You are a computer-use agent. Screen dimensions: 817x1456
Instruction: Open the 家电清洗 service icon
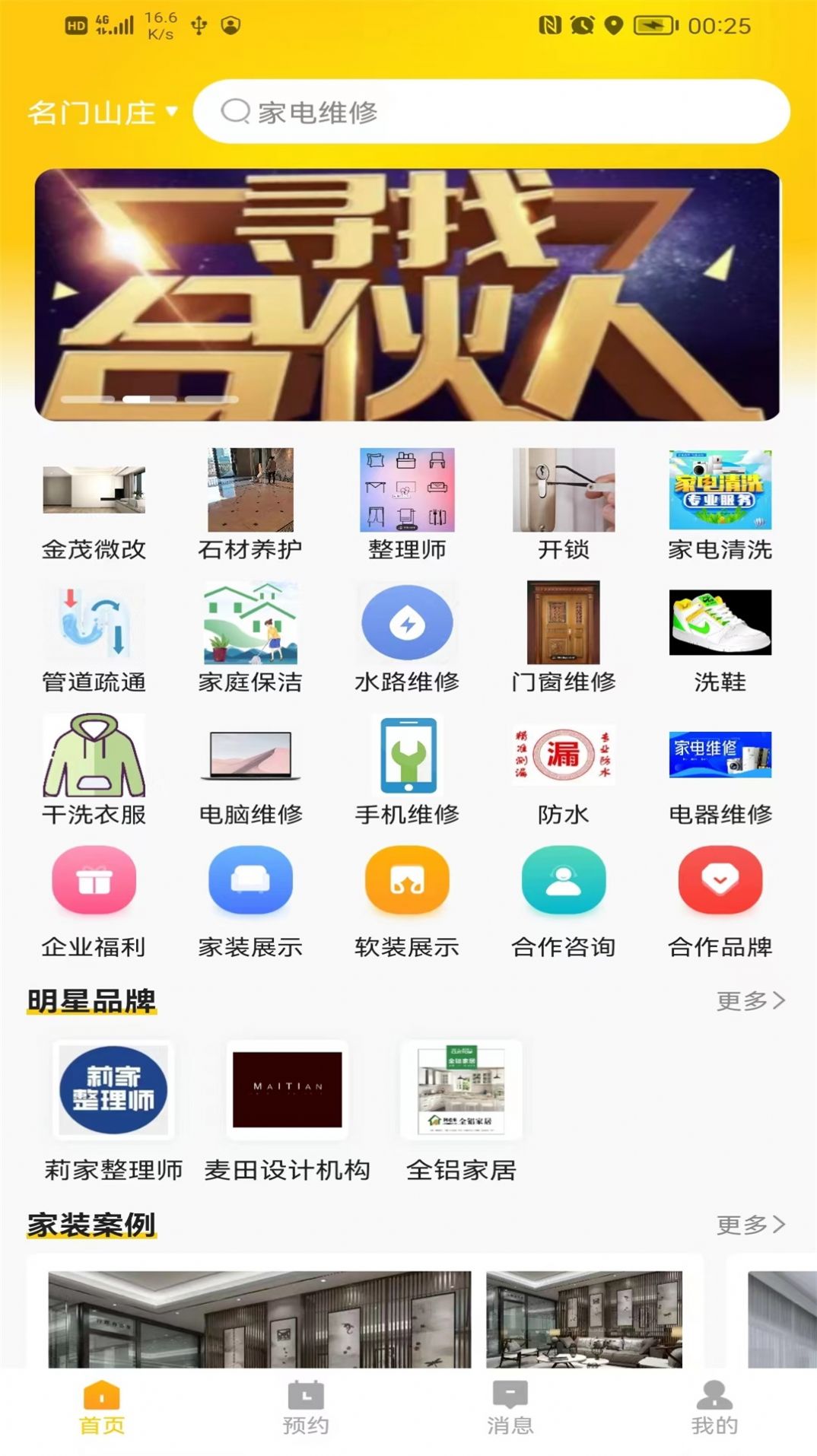[720, 491]
